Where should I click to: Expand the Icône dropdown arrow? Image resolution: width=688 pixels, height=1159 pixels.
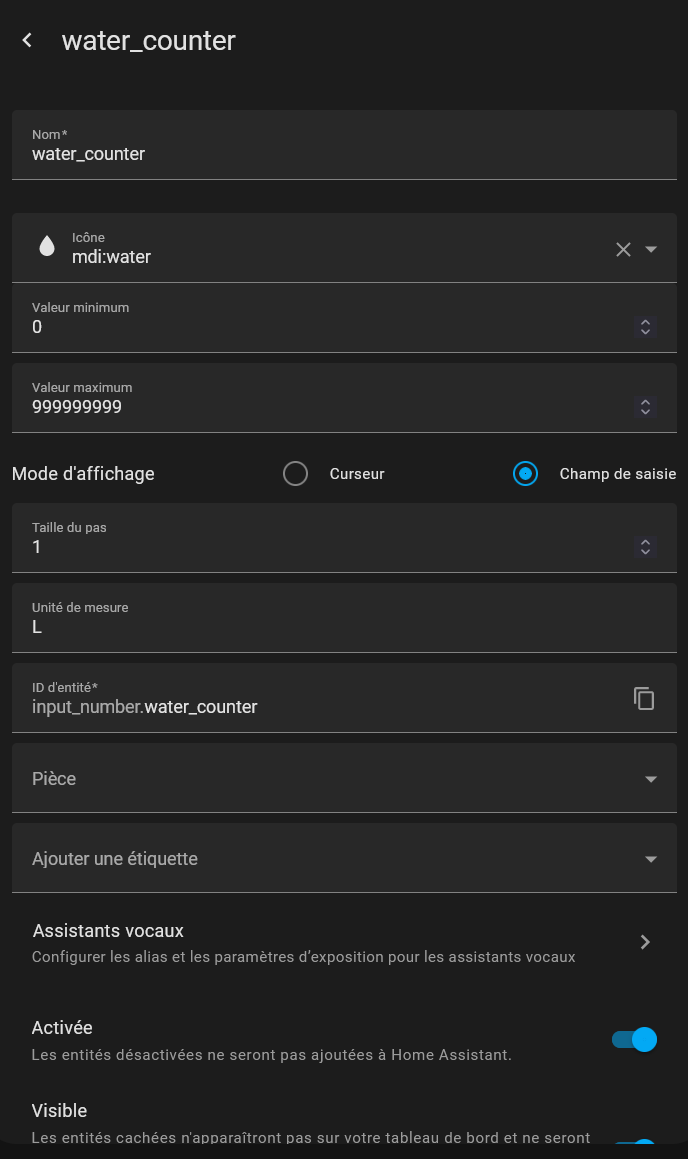tap(651, 249)
